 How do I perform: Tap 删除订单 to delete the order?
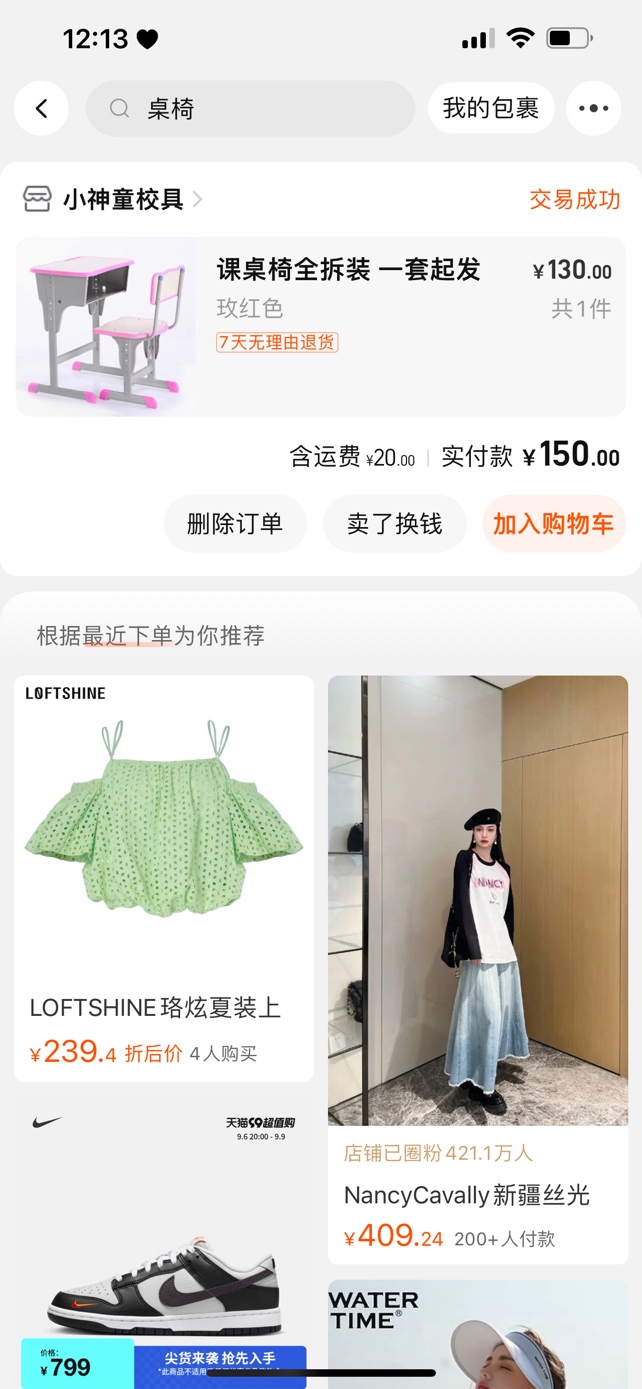[235, 523]
